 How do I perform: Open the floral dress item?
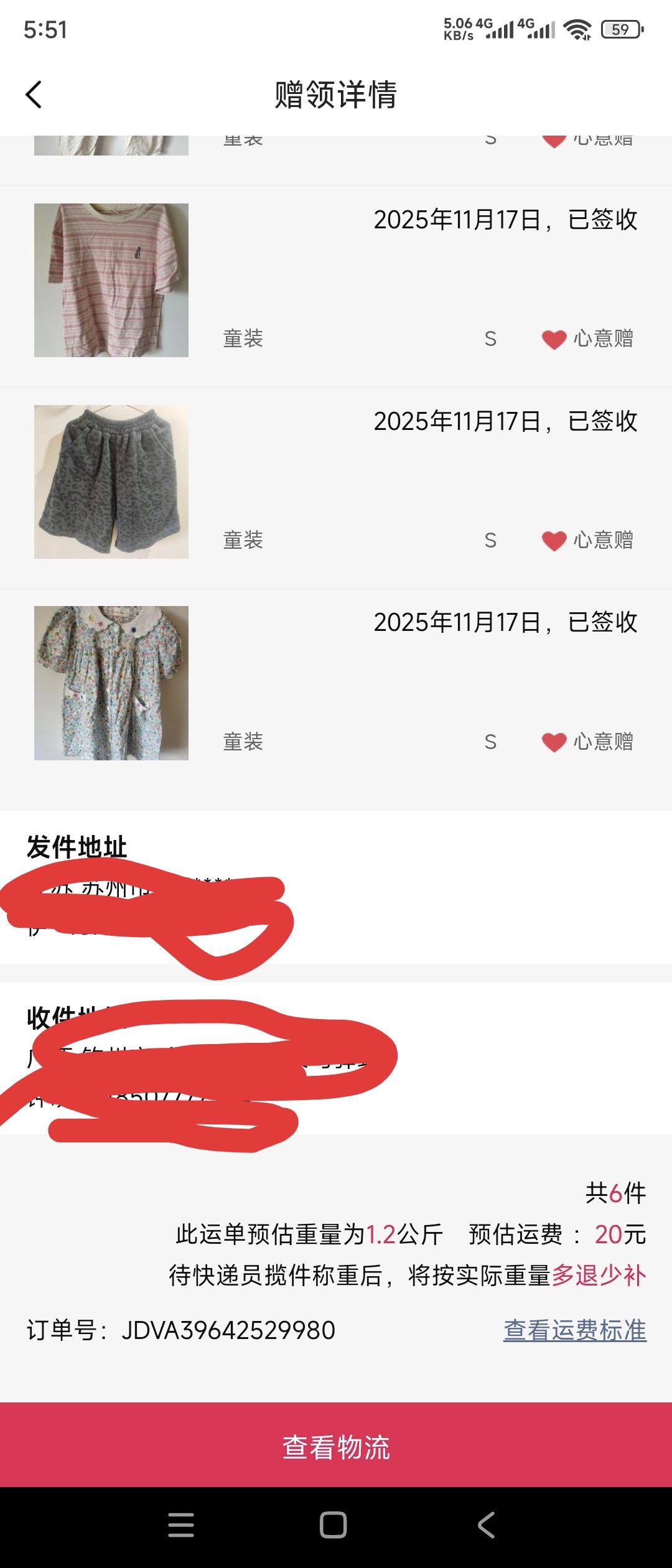point(111,683)
